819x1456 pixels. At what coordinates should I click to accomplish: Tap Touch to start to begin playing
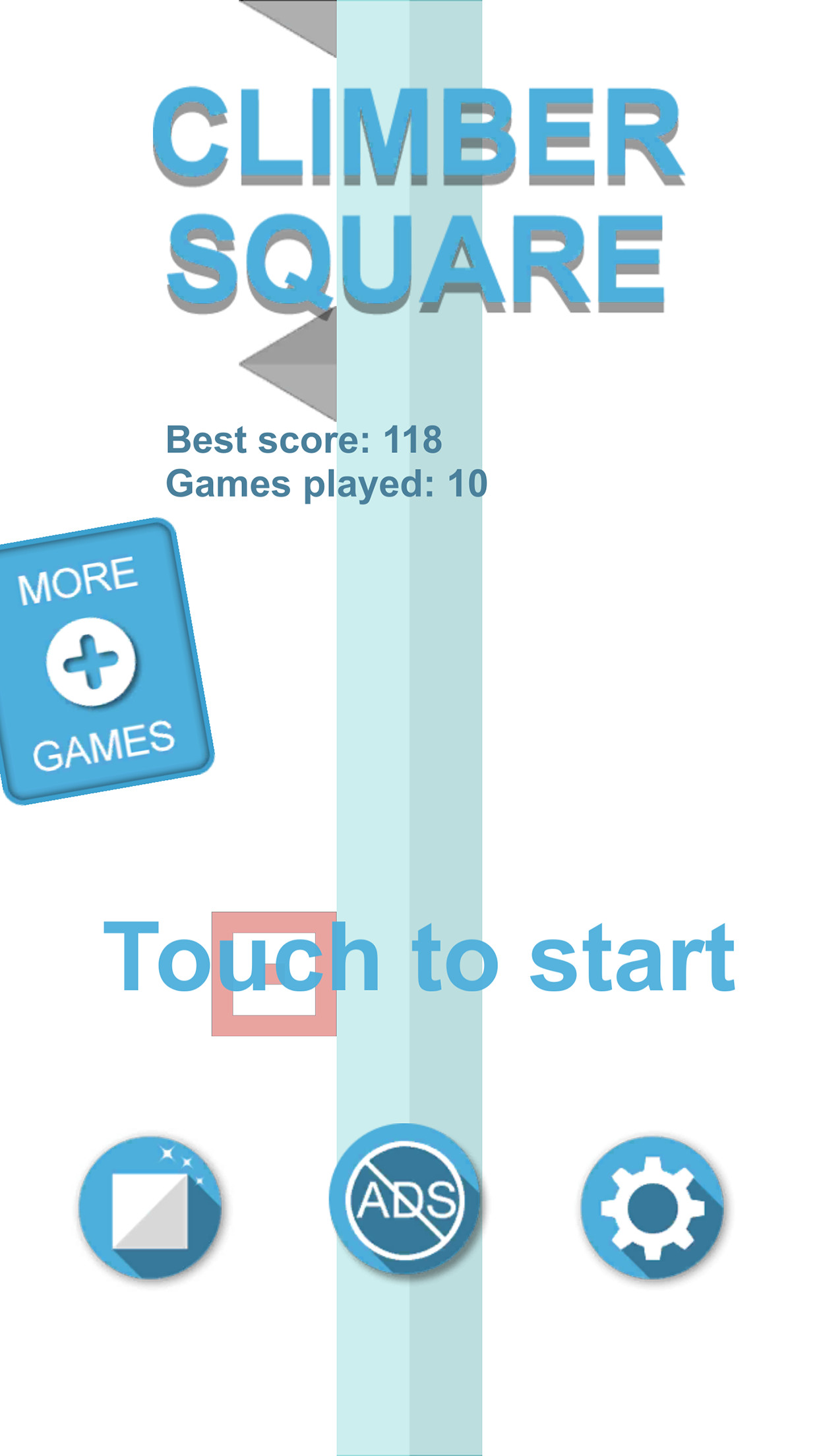coord(419,957)
